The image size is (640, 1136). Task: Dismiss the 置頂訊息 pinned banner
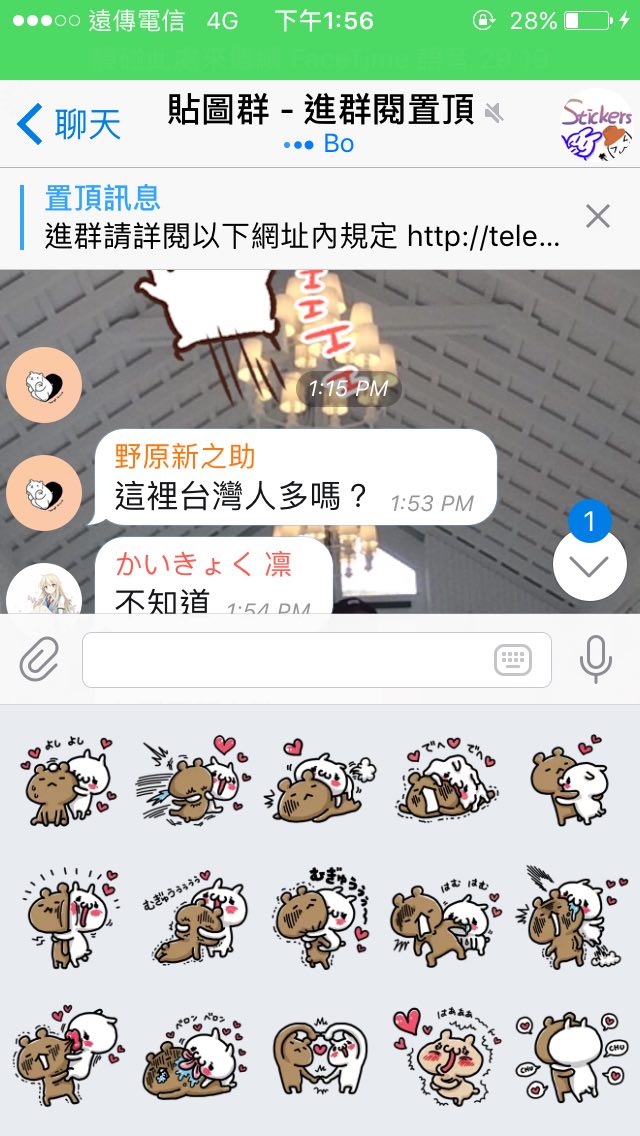point(597,215)
